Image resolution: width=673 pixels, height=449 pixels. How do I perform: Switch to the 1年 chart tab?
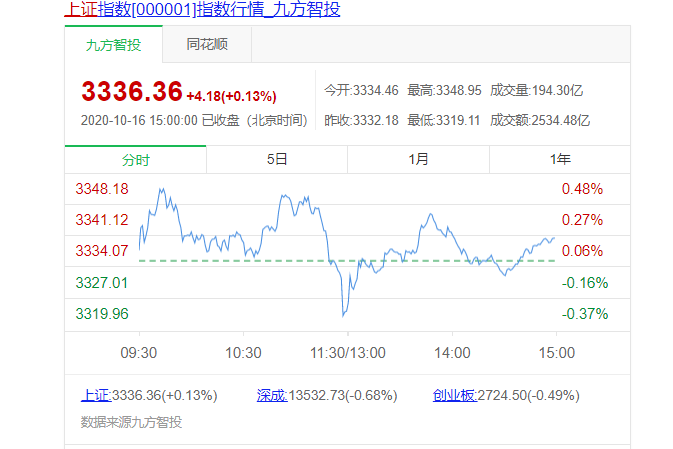pyautogui.click(x=560, y=160)
